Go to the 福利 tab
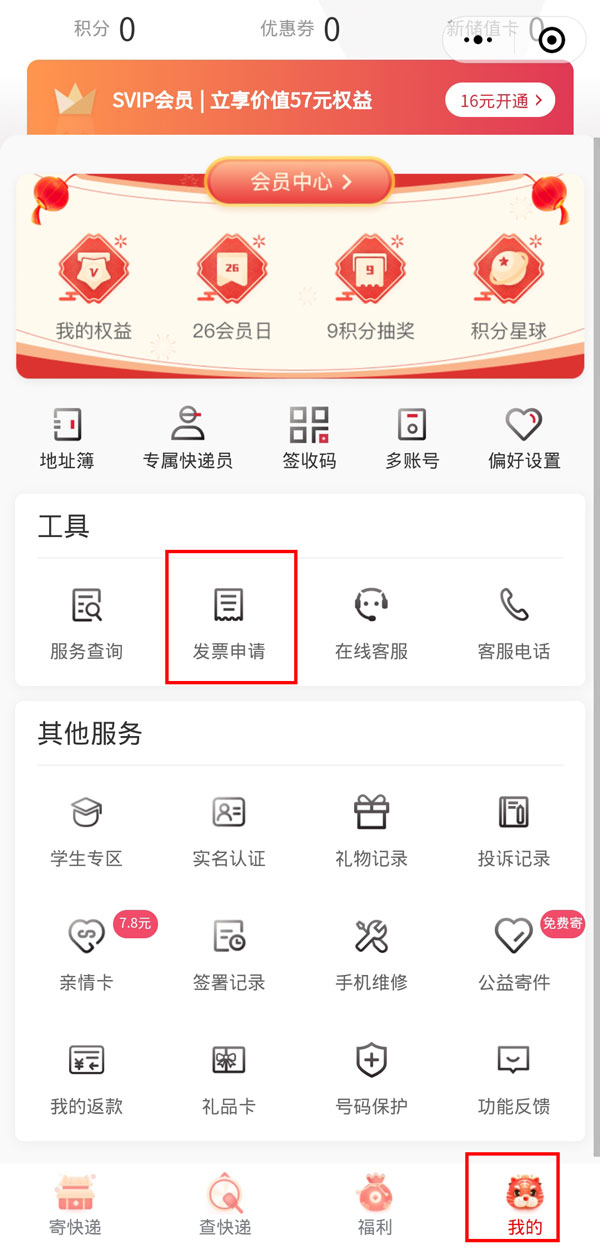 (x=375, y=1205)
